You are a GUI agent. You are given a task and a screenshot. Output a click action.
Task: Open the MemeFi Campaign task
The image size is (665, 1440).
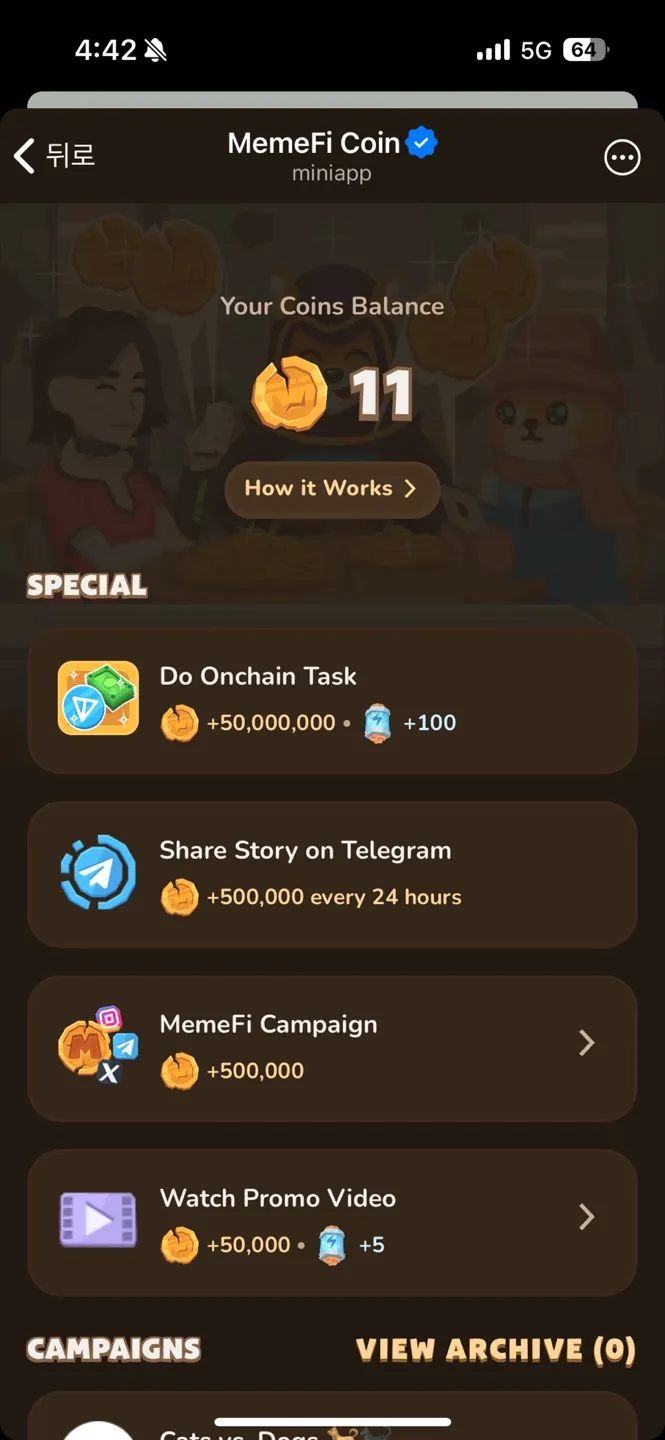tap(332, 1047)
